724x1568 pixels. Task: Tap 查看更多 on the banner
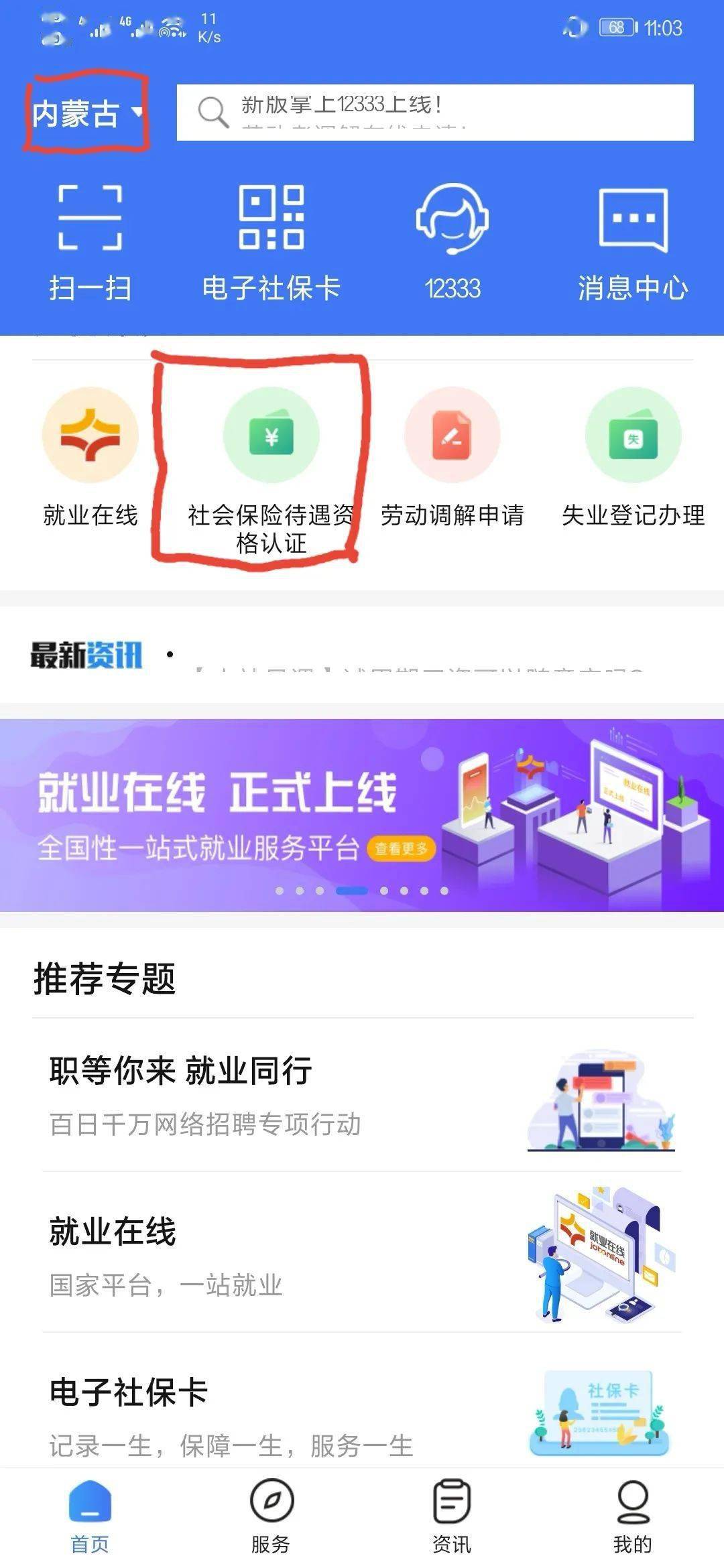tap(401, 849)
